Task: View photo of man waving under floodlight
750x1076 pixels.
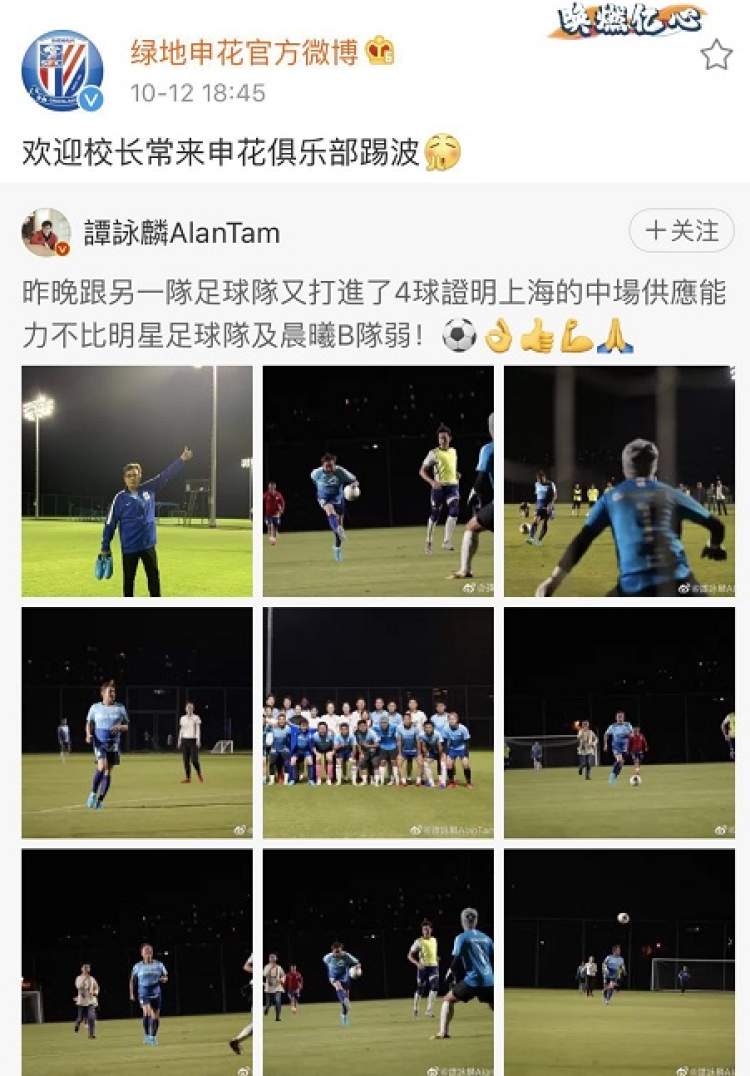Action: pos(137,481)
